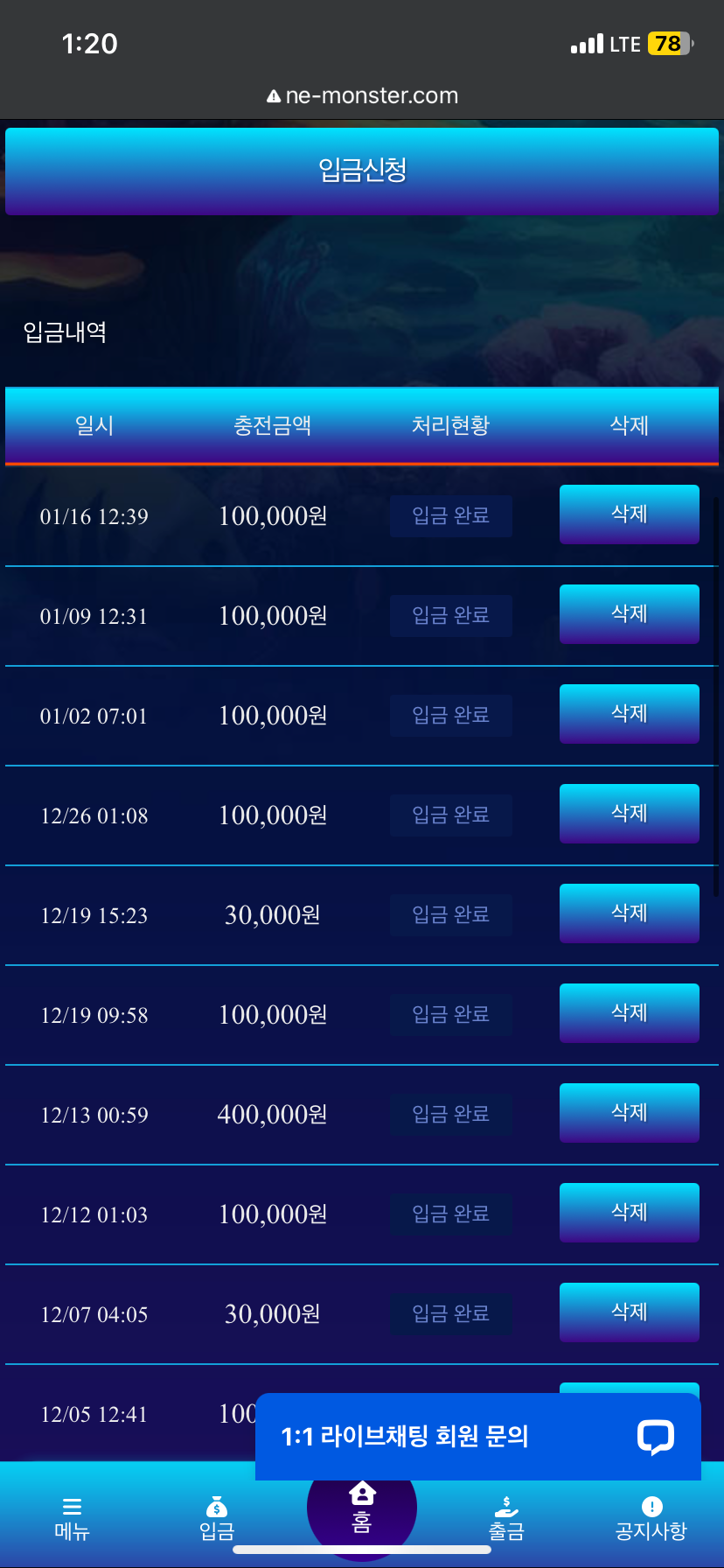The image size is (724, 1568).
Task: Remove the 12/07 04:05 deposit row
Action: pyautogui.click(x=630, y=1312)
